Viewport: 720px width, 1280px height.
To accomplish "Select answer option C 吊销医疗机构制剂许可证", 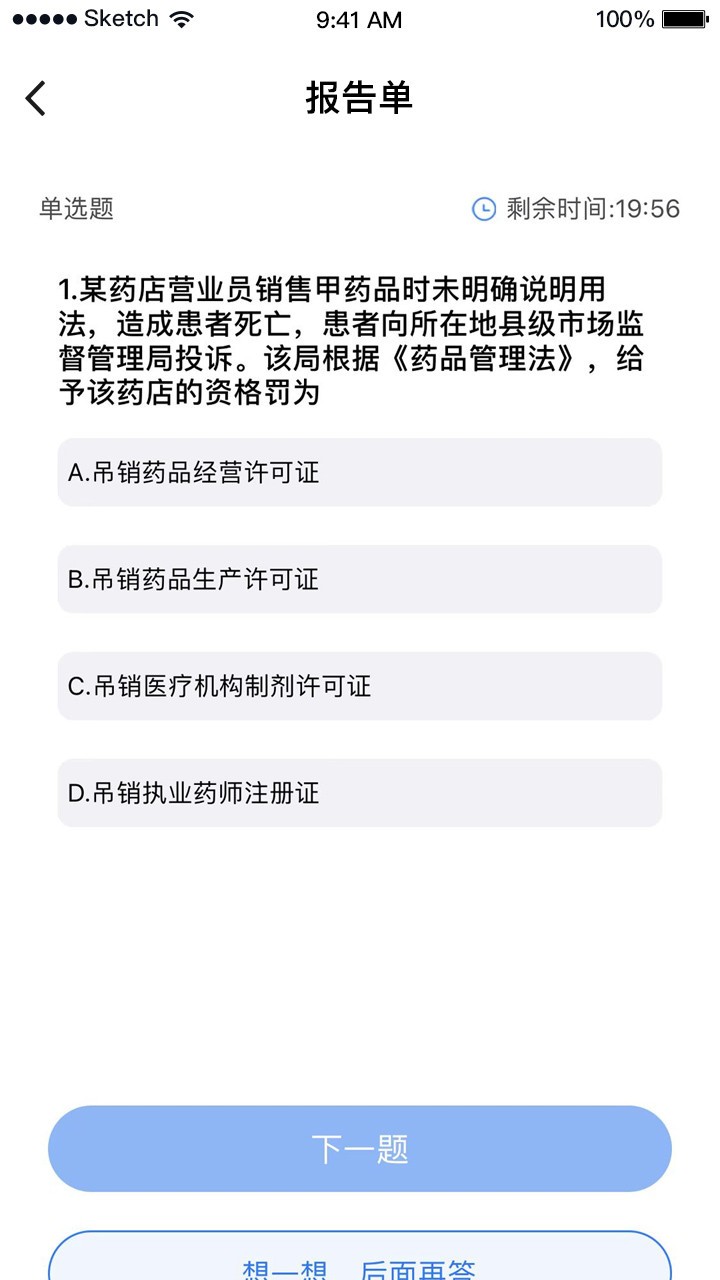I will coord(360,686).
